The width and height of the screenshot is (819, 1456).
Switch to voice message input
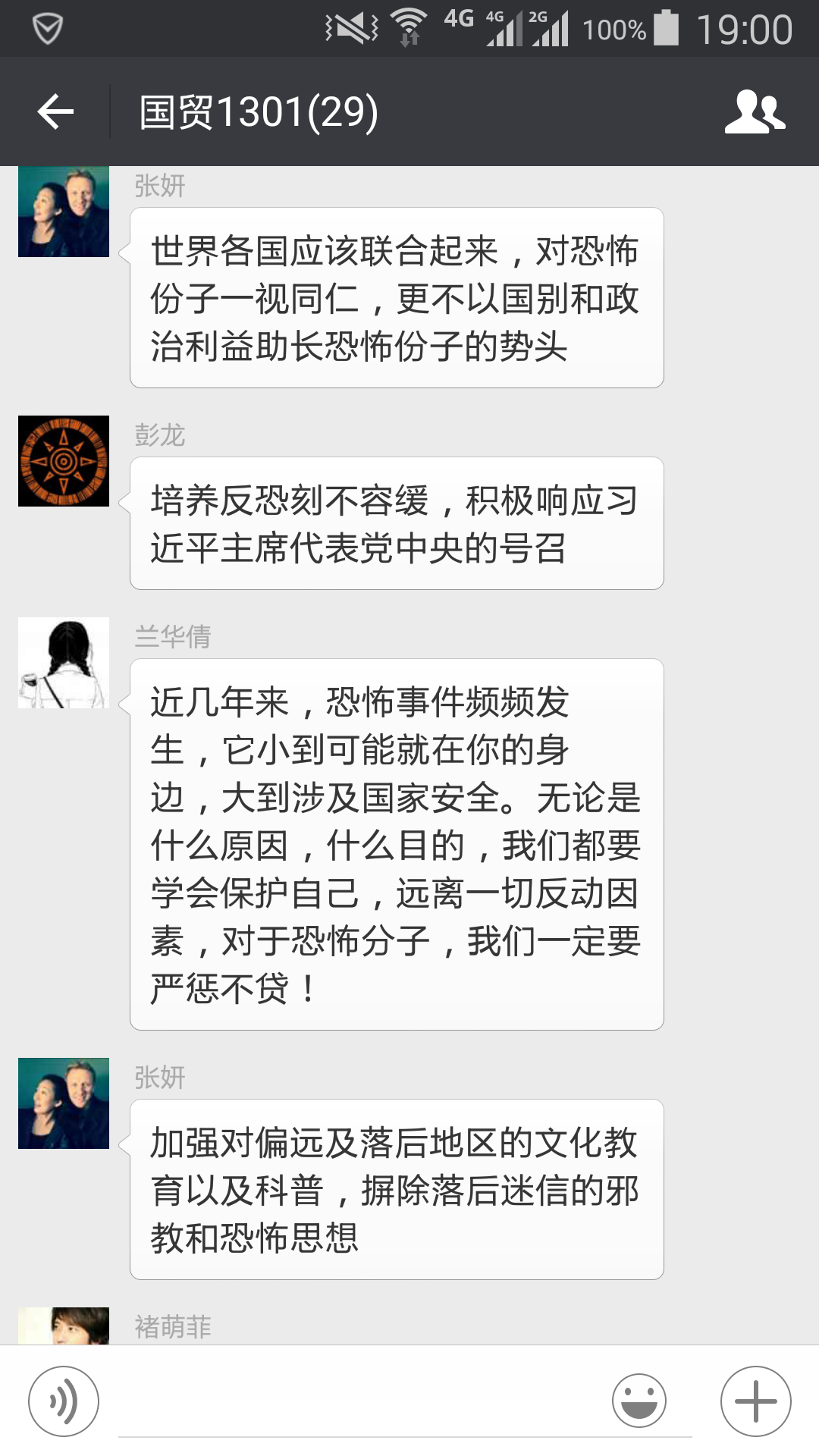[x=64, y=1401]
